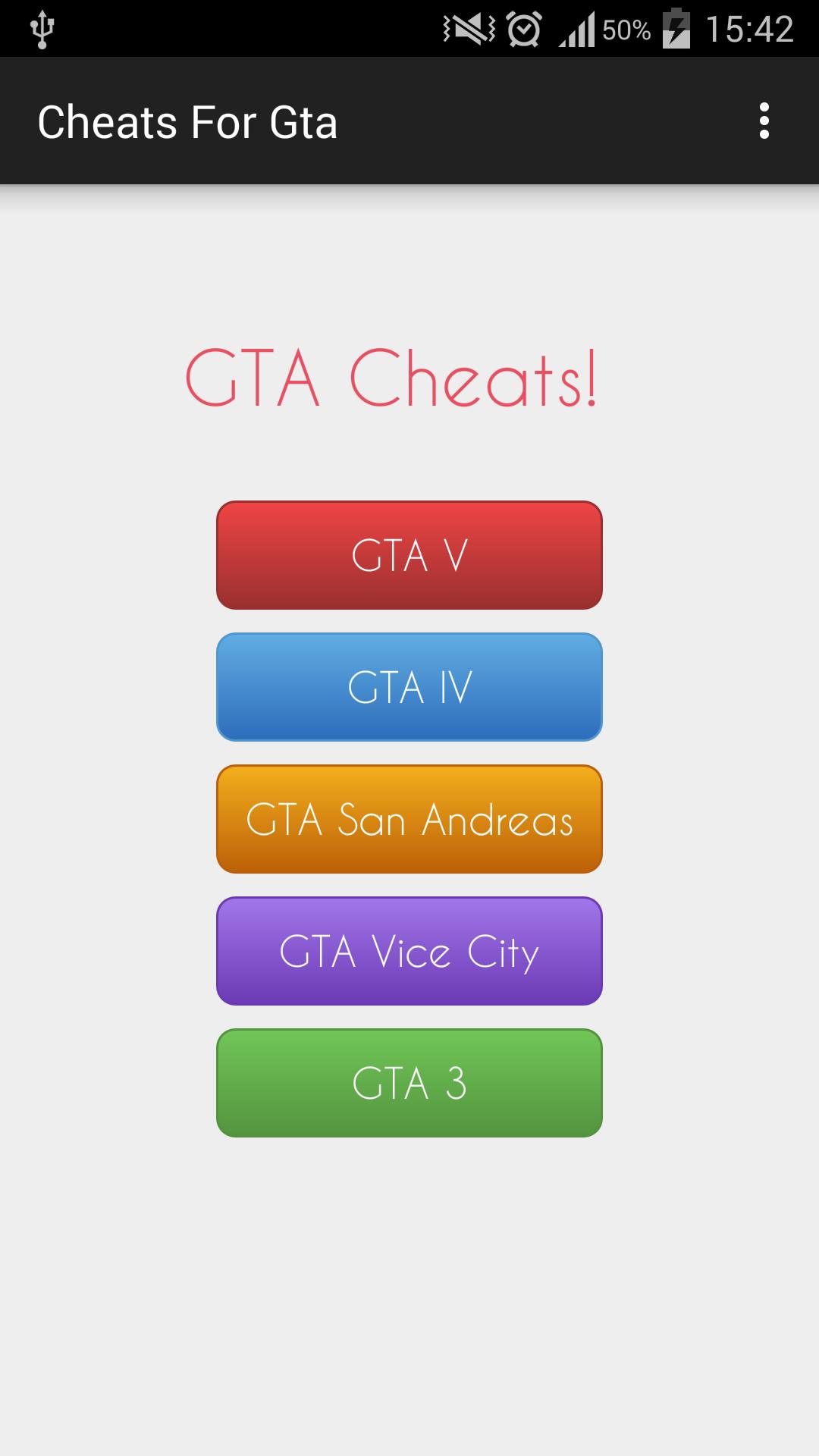Tap the purple Vice City button
Viewport: 819px width, 1456px height.
[409, 952]
